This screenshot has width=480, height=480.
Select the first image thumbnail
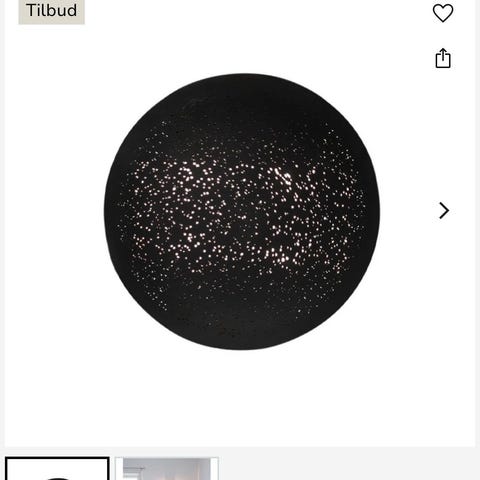57,469
